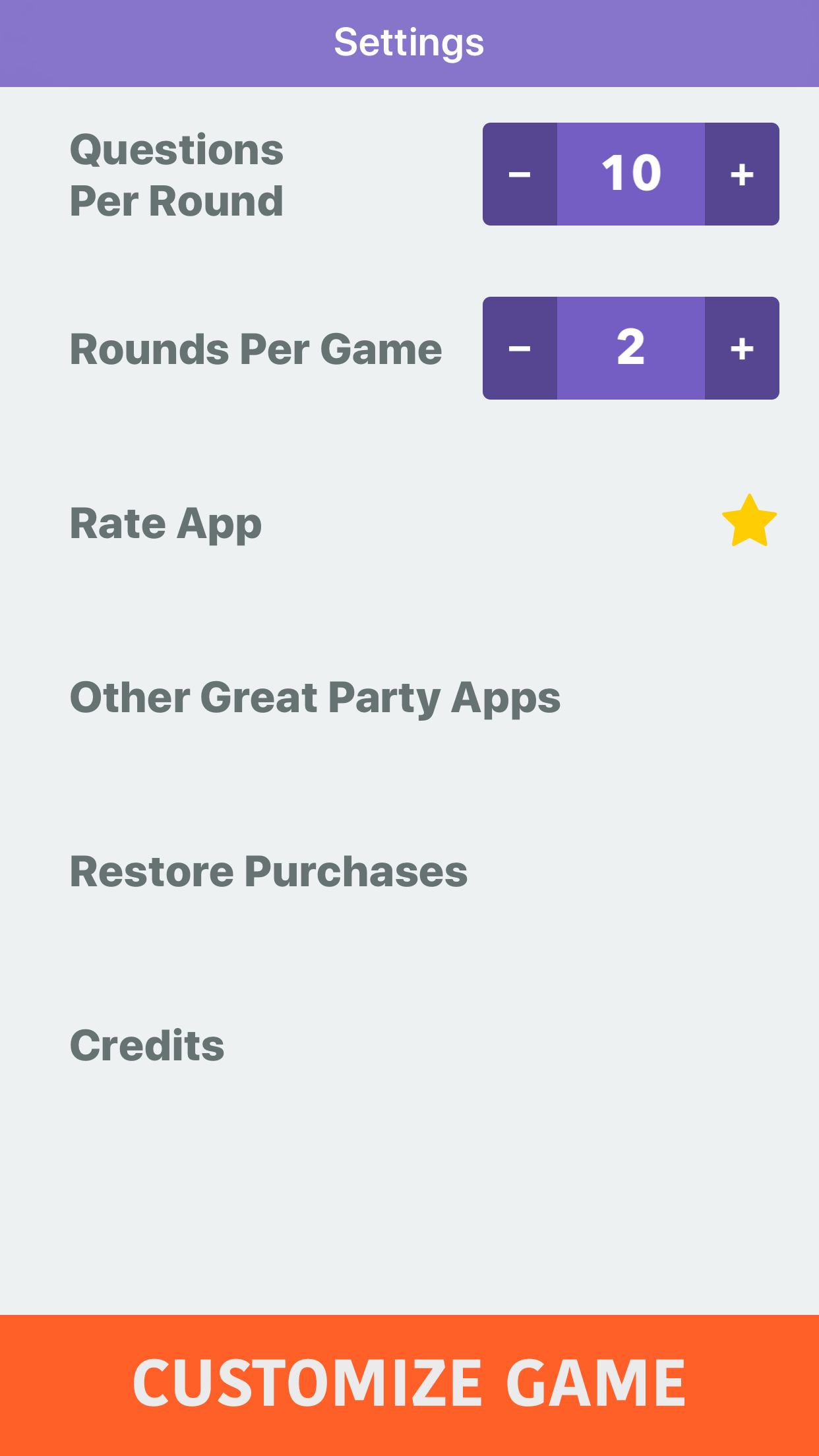Increase Rounds Per Game with the plus button
Viewport: 819px width, 1456px height.
click(742, 348)
